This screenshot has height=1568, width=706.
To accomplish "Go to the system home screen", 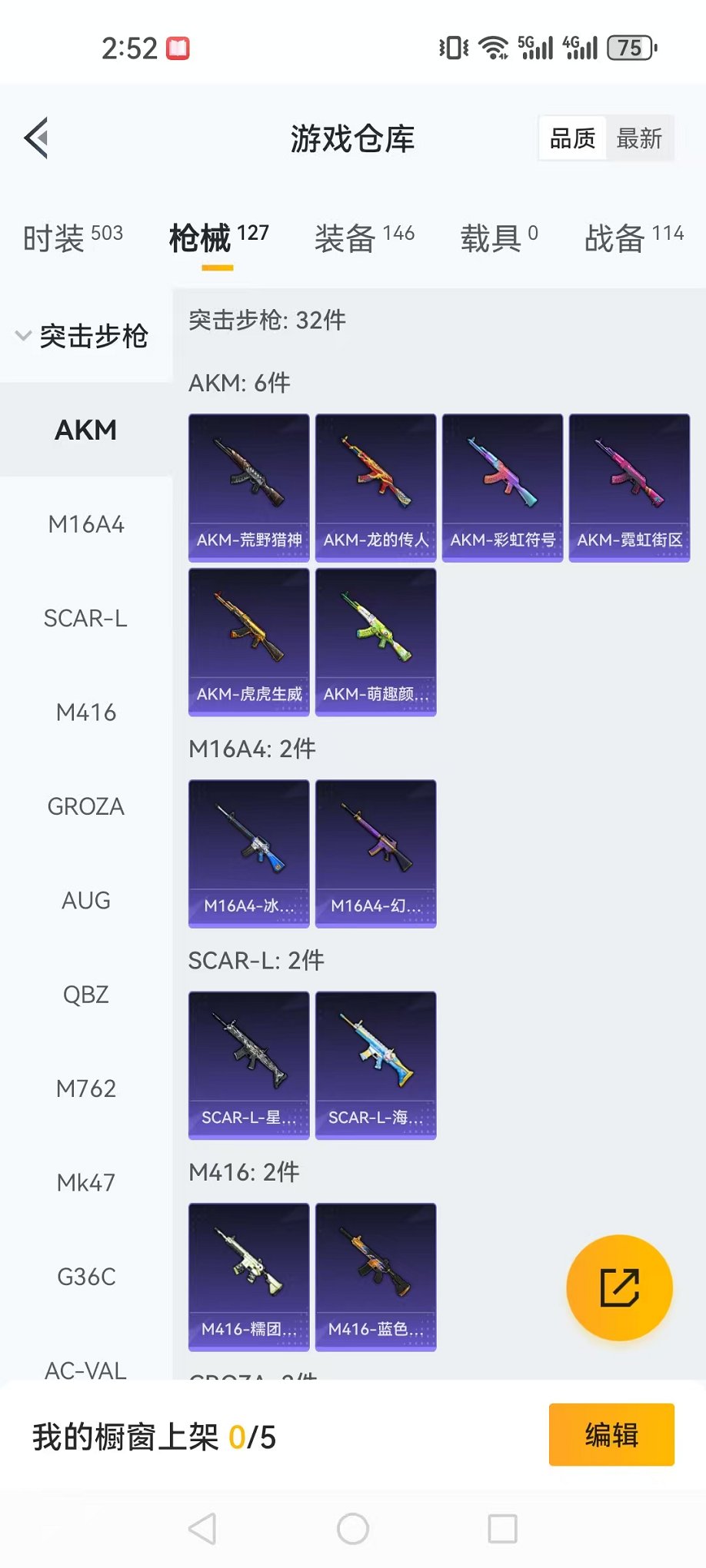I will 353,1529.
